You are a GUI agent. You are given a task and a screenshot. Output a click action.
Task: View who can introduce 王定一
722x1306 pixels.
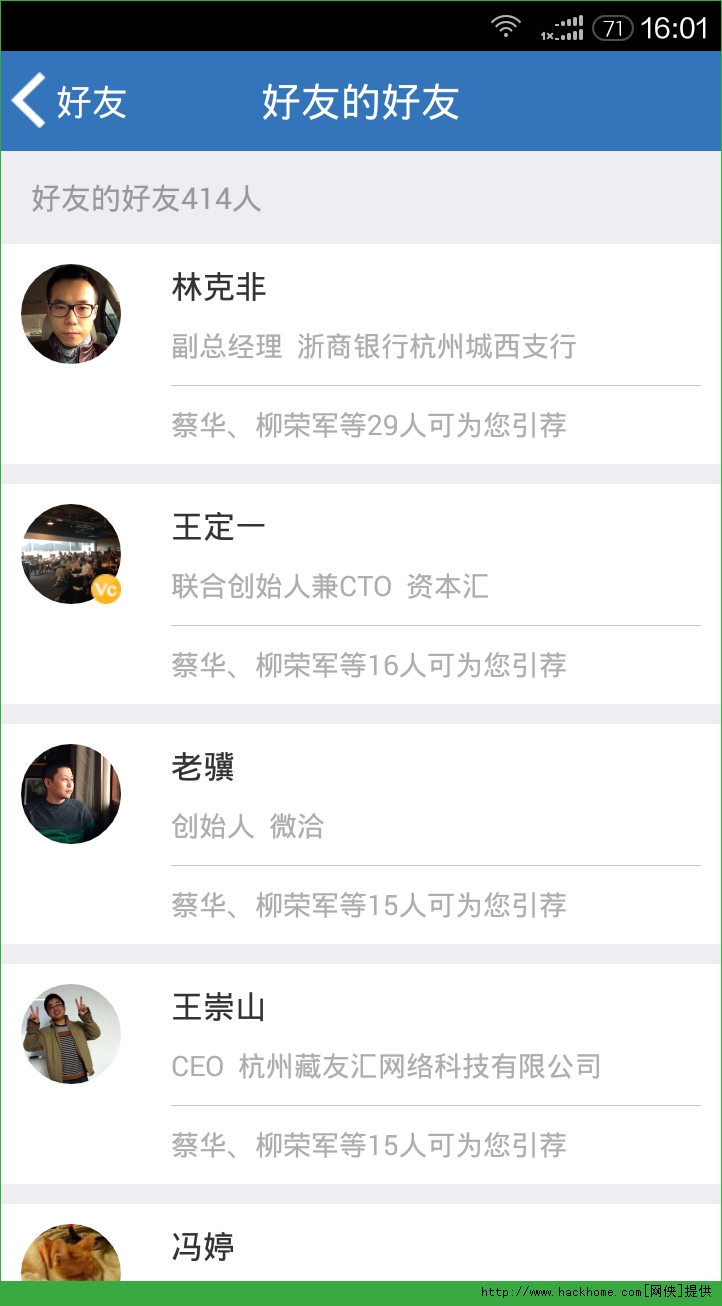coord(369,666)
